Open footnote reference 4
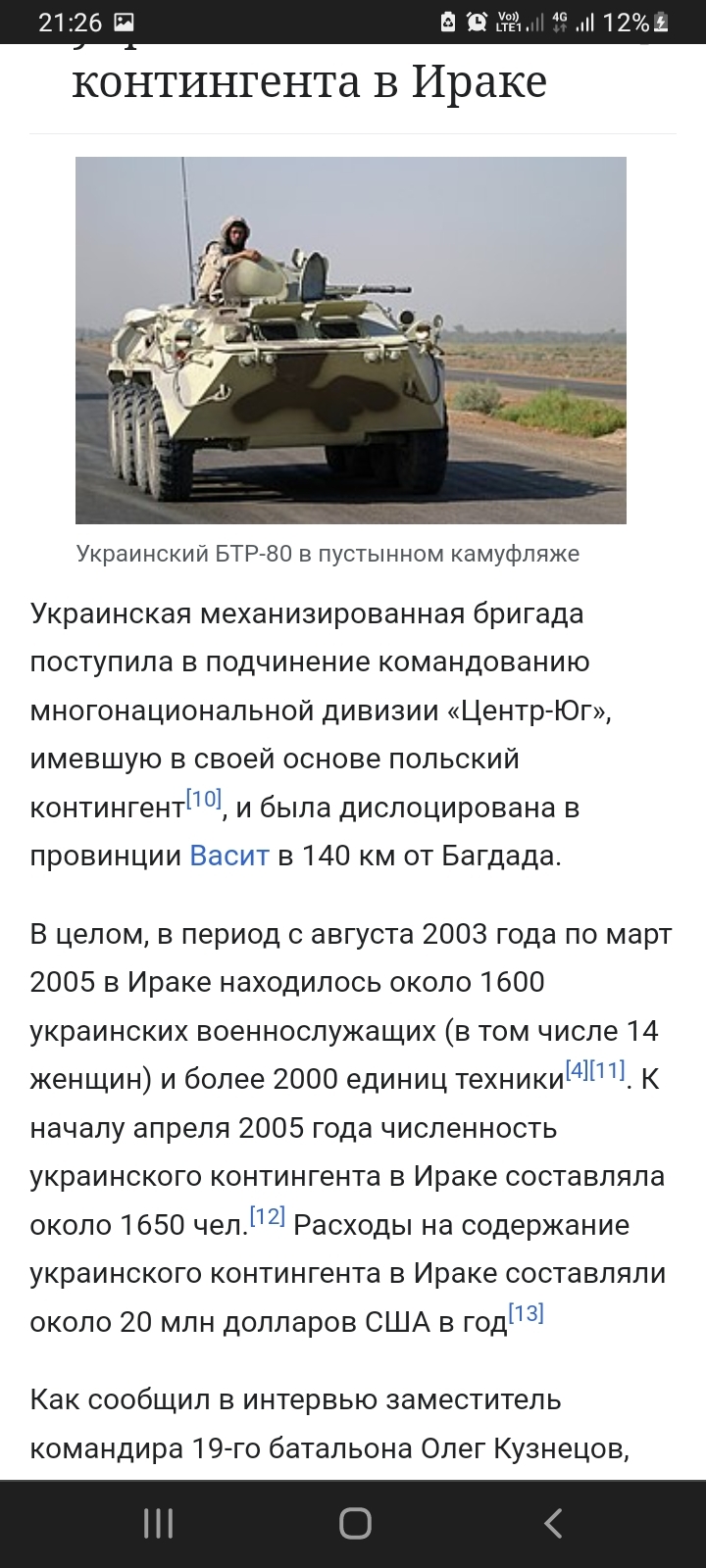The image size is (706, 1568). pos(577,1070)
